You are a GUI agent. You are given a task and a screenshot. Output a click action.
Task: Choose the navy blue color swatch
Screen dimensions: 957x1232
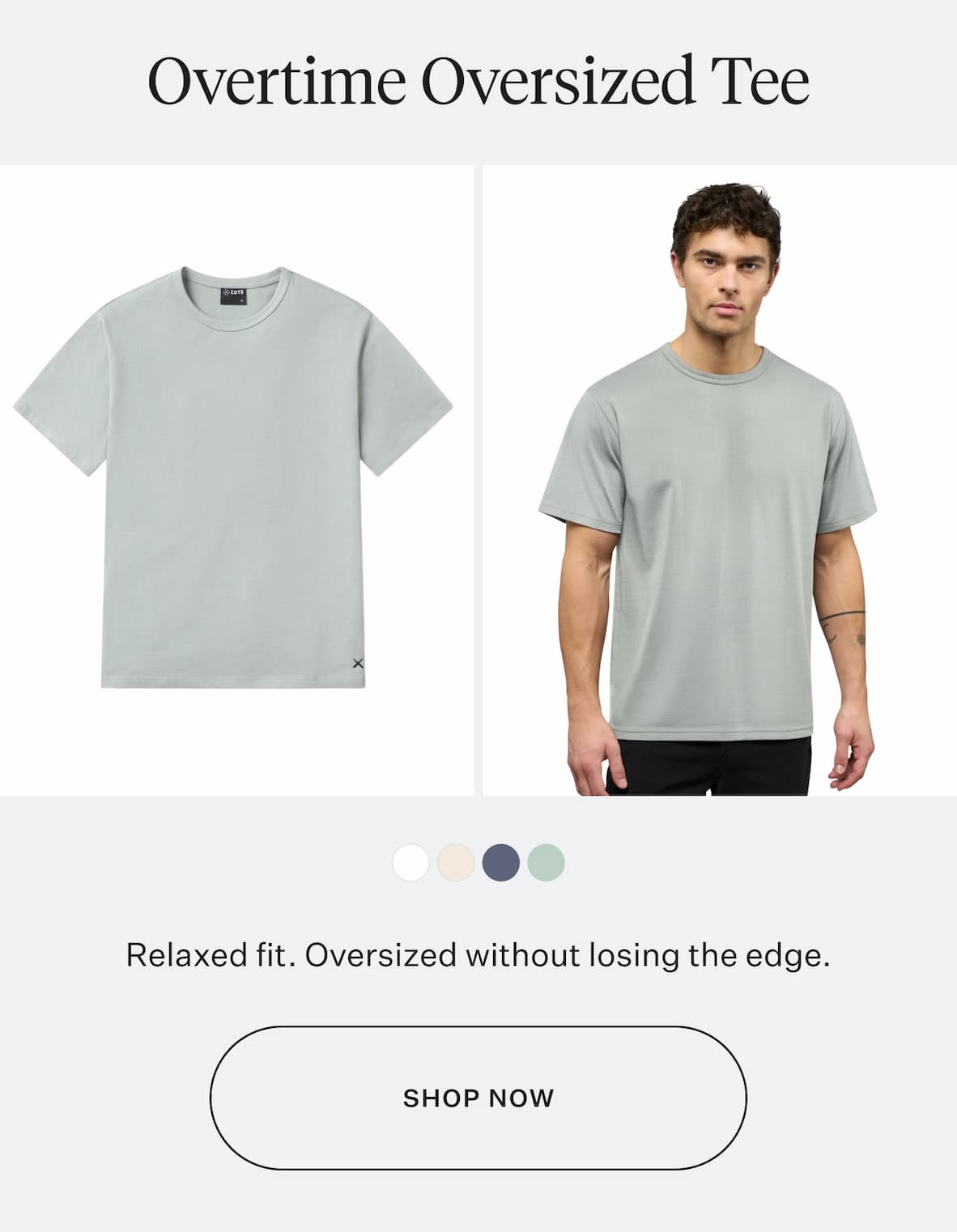tap(500, 863)
